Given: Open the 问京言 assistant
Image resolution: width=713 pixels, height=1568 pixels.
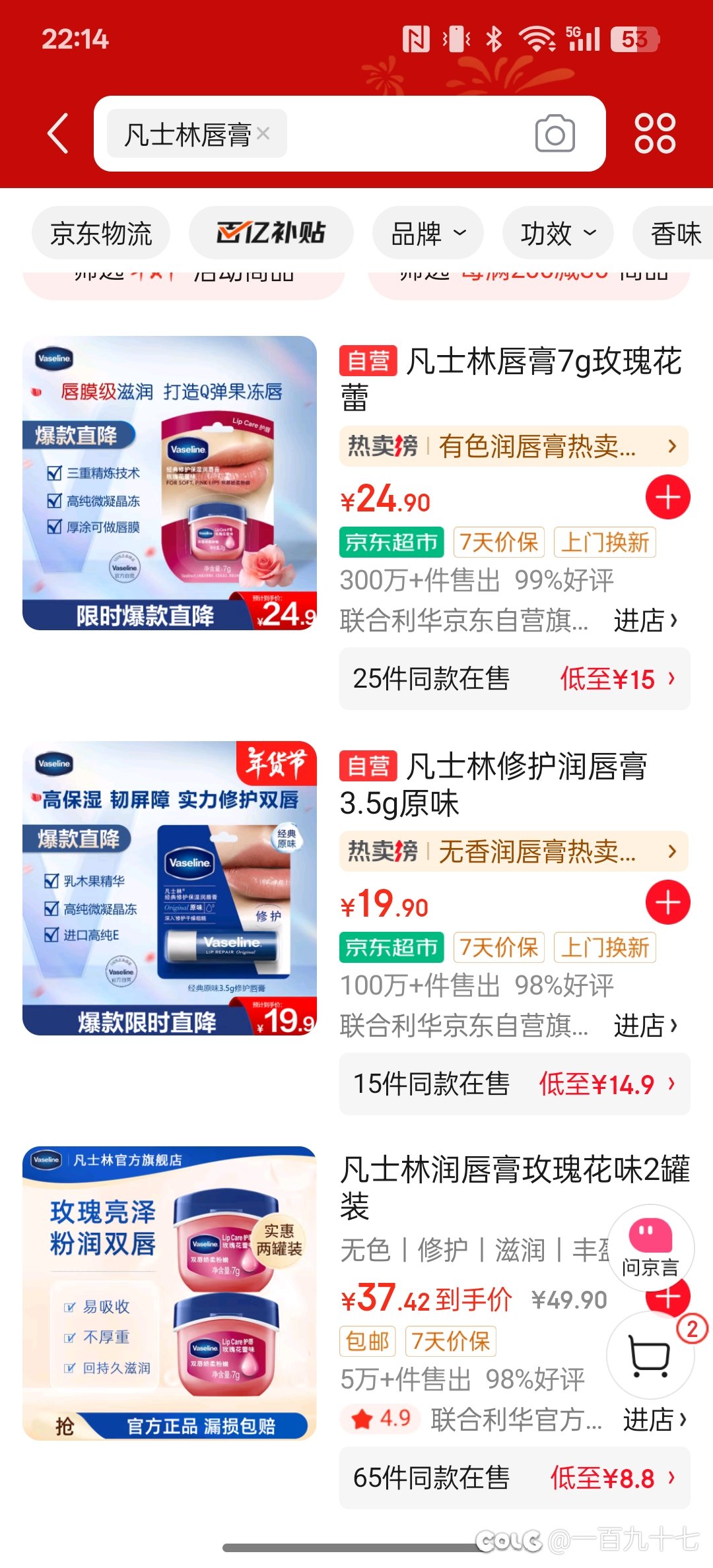Looking at the screenshot, I should [650, 1248].
